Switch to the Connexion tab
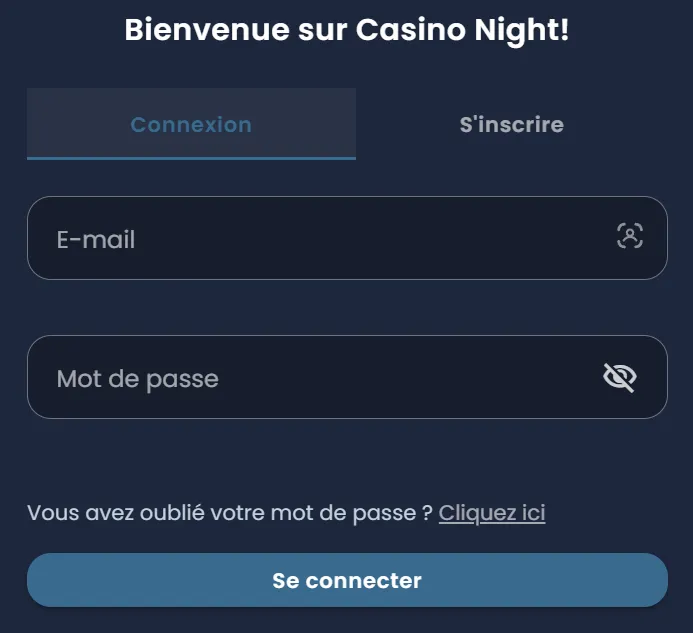Screen dimensions: 693x633 pos(191,125)
